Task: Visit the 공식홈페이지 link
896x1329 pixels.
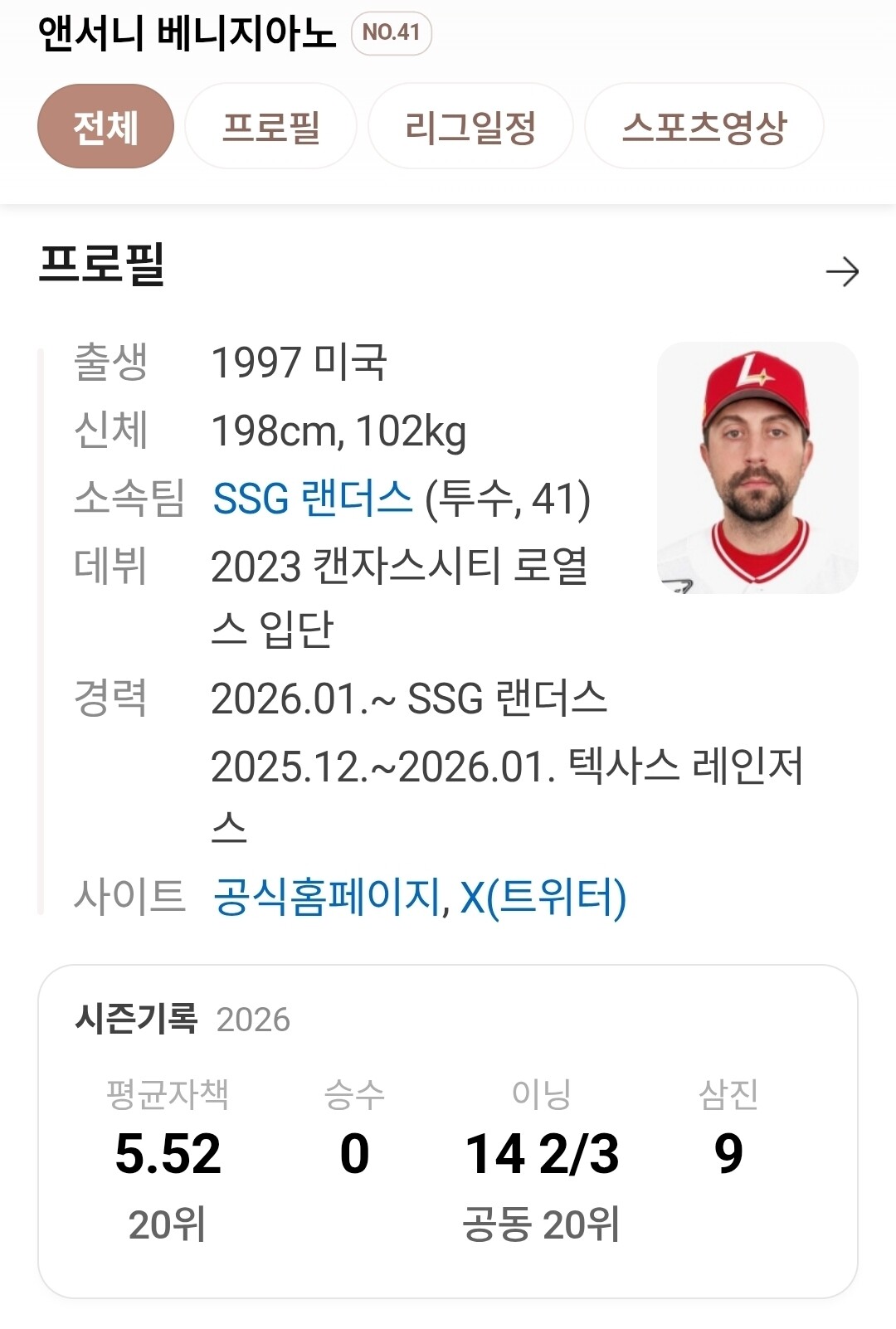Action: click(x=327, y=897)
